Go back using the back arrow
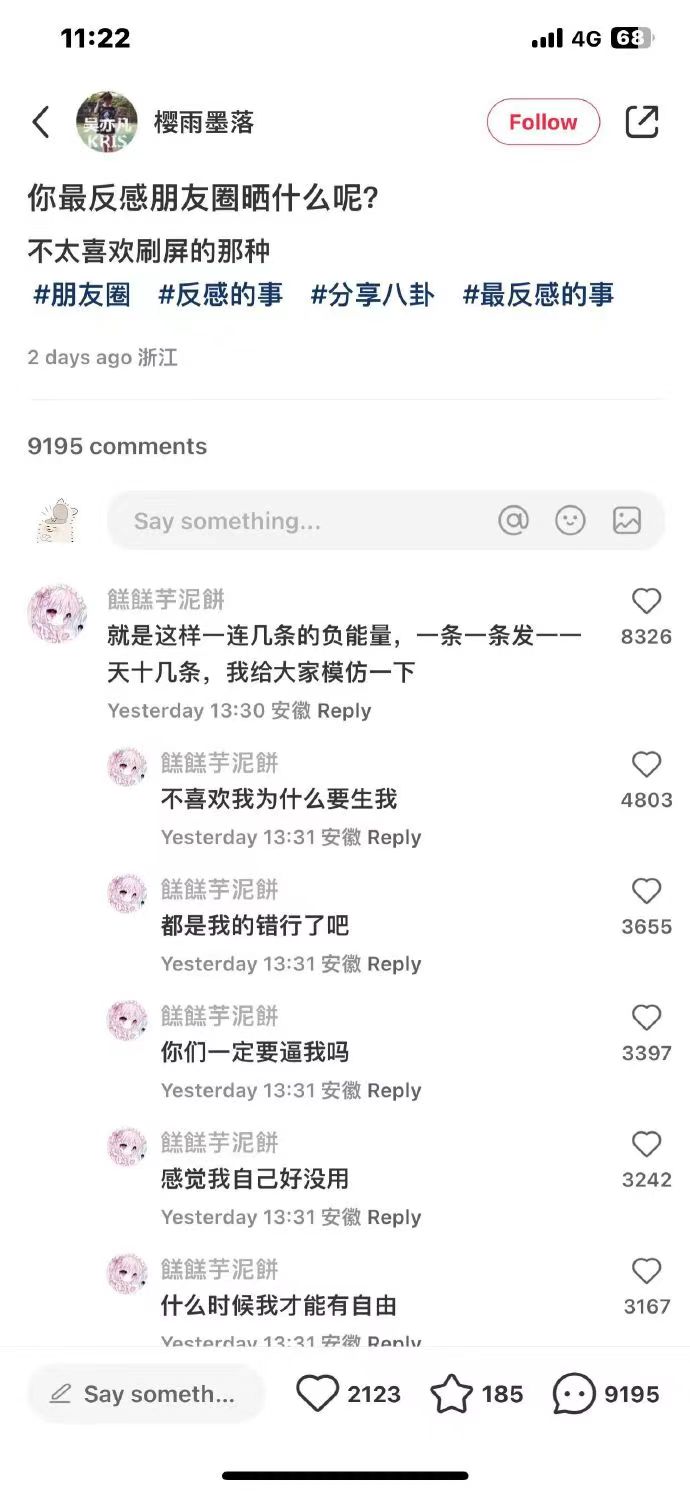690x1493 pixels. [x=41, y=122]
